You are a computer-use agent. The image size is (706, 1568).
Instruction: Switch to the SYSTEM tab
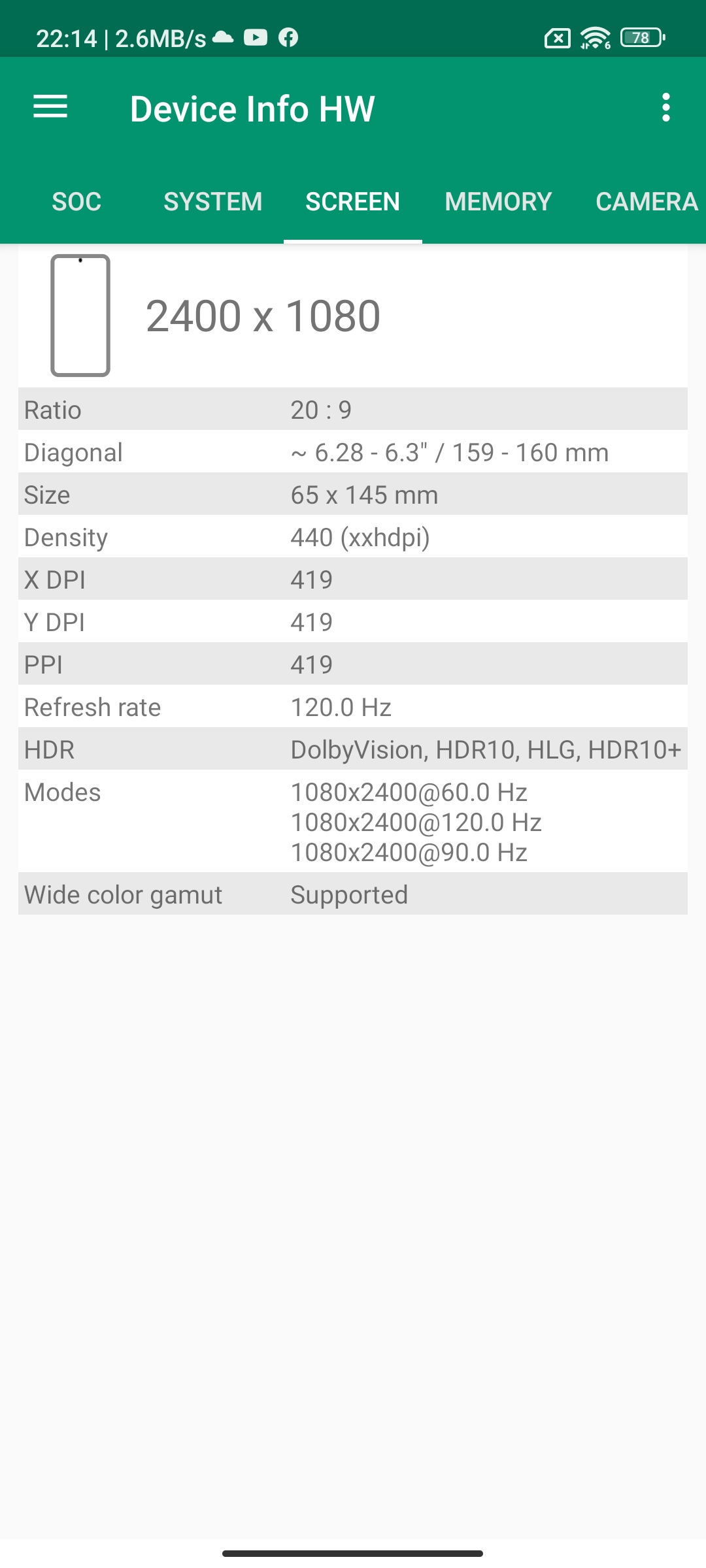[x=212, y=202]
